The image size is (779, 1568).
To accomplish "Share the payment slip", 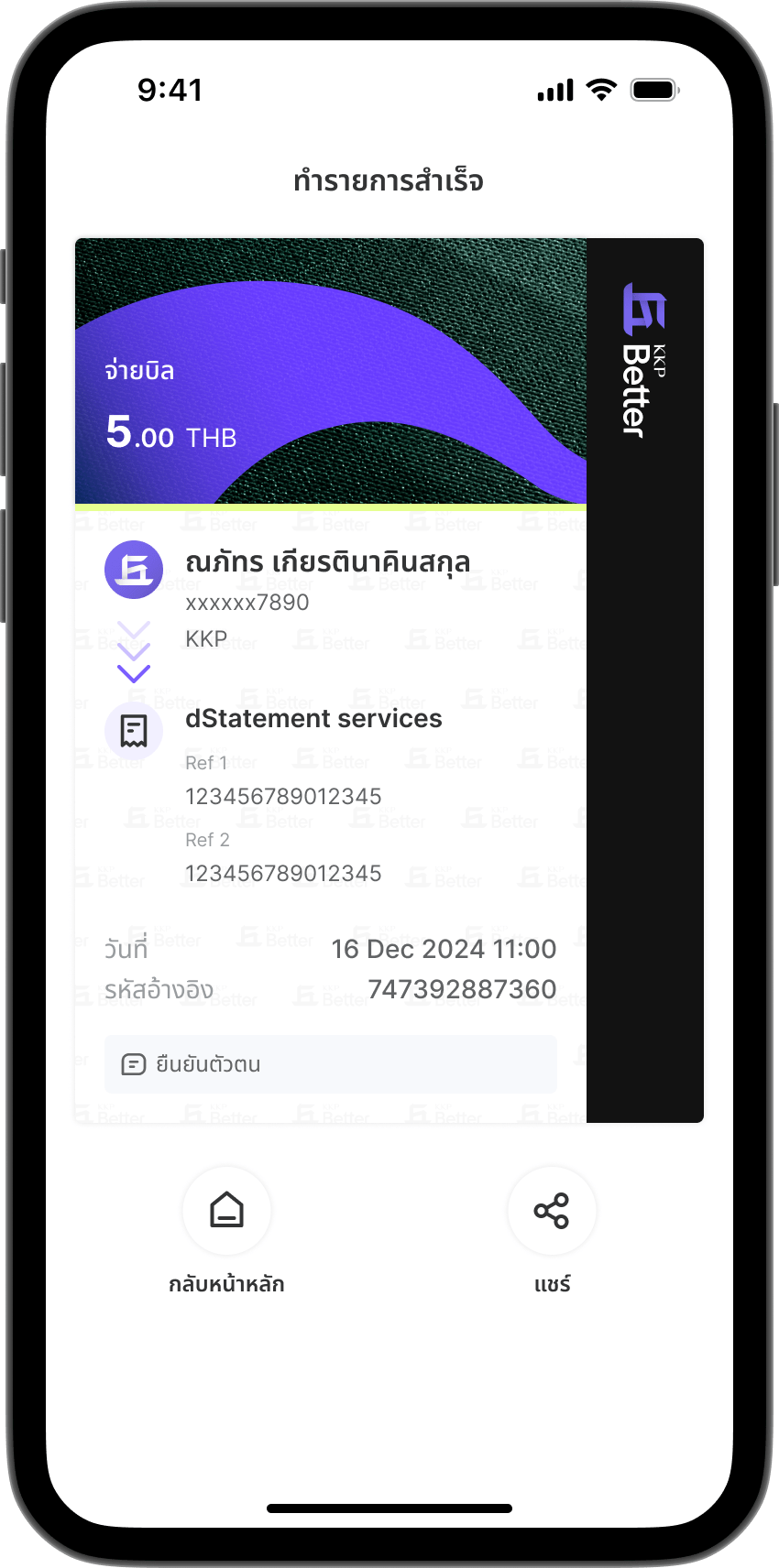I will tap(552, 1210).
